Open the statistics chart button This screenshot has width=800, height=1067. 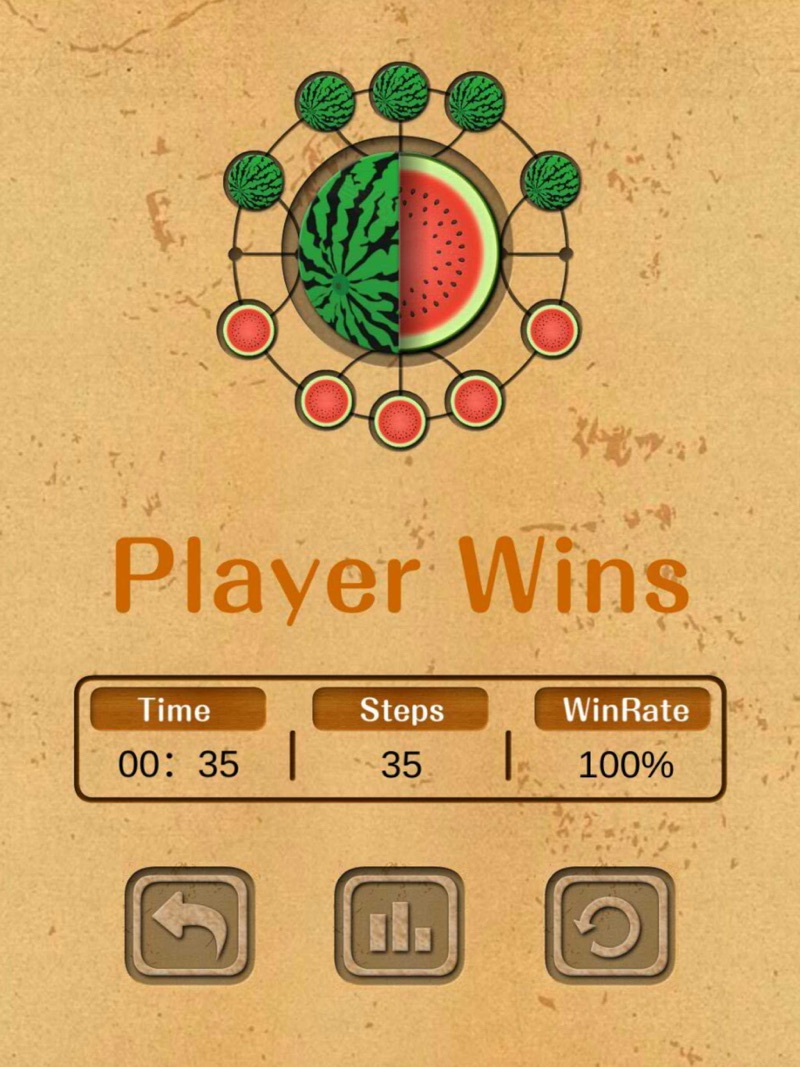click(x=399, y=925)
